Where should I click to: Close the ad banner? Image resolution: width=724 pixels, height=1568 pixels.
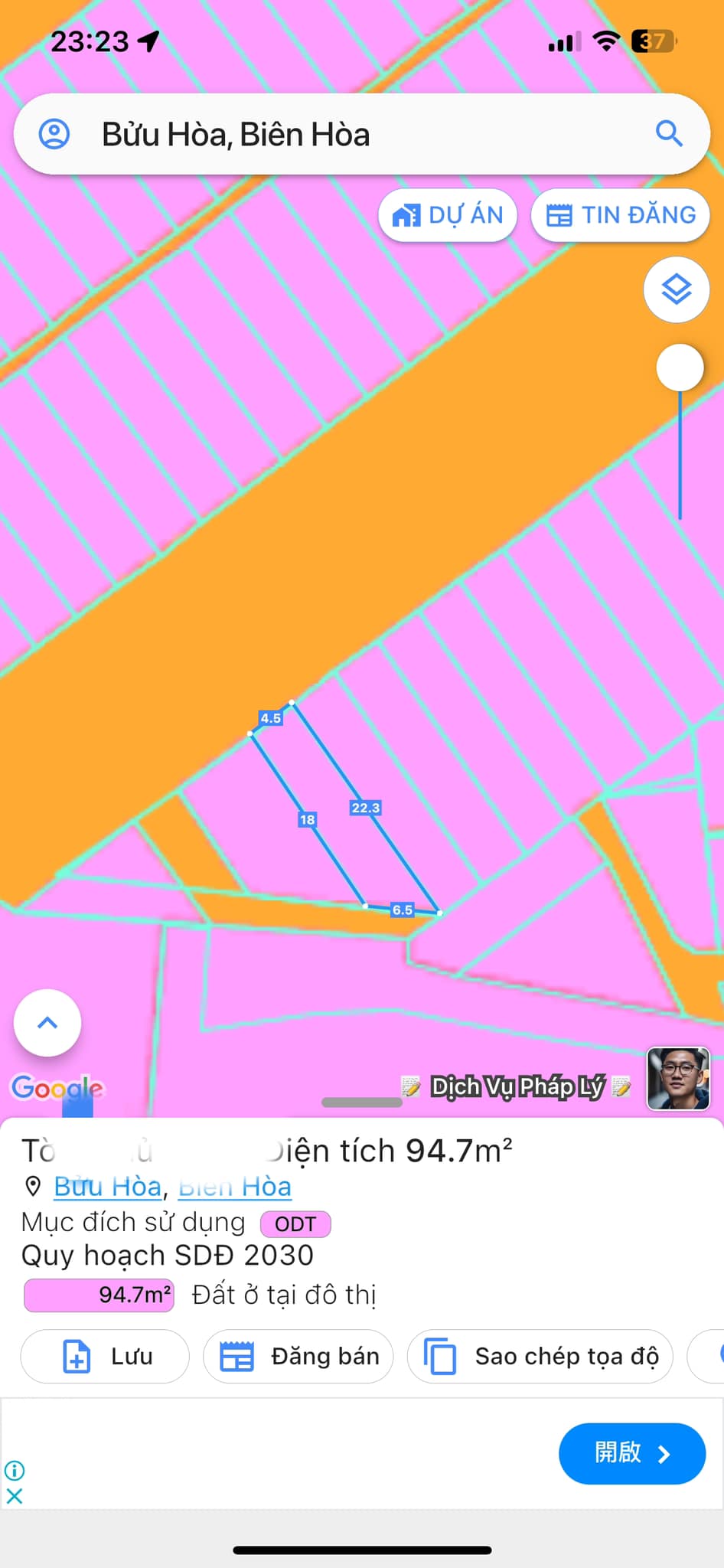15,1495
